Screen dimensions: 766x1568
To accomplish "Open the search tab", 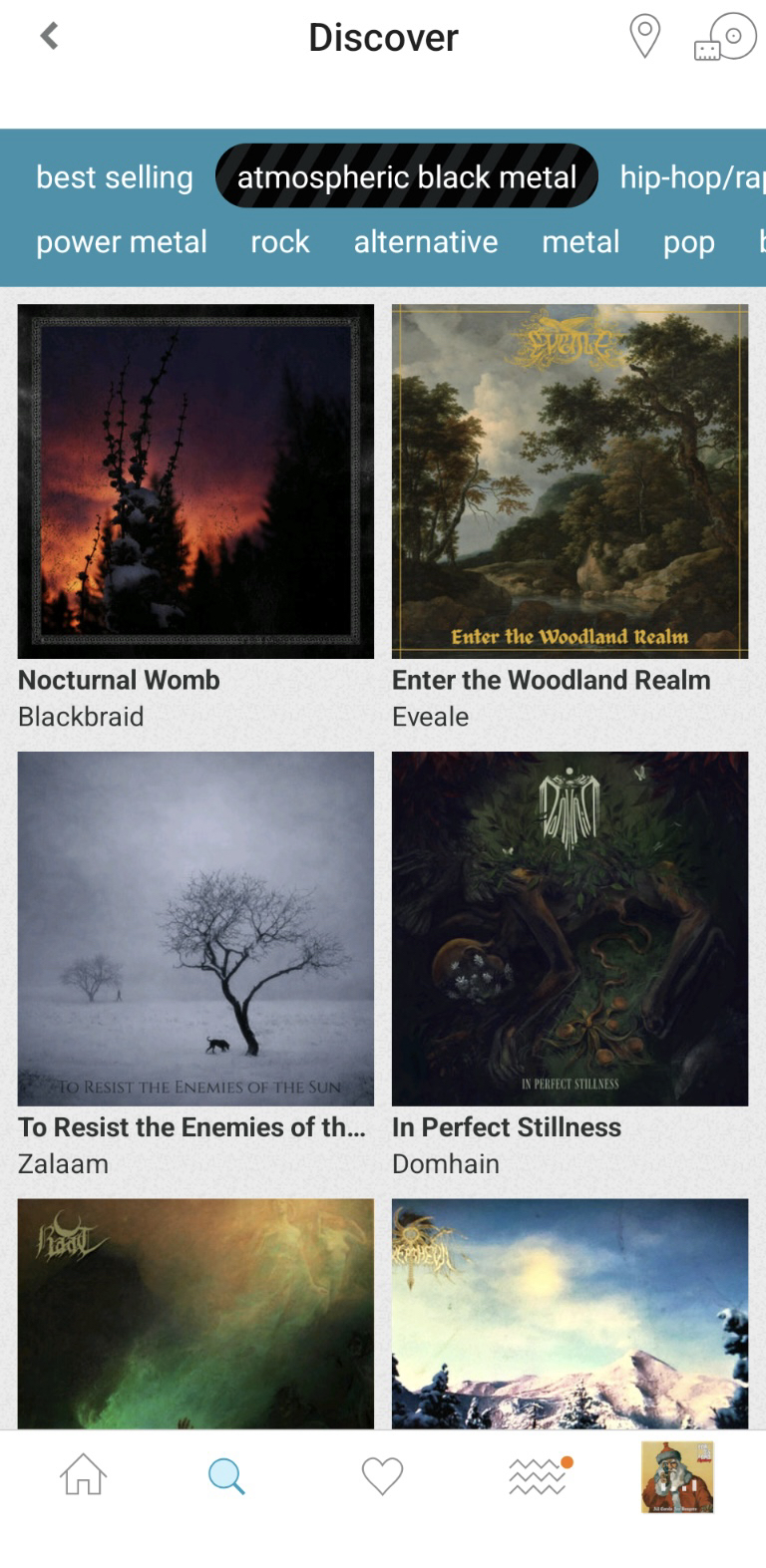I will coord(226,1475).
